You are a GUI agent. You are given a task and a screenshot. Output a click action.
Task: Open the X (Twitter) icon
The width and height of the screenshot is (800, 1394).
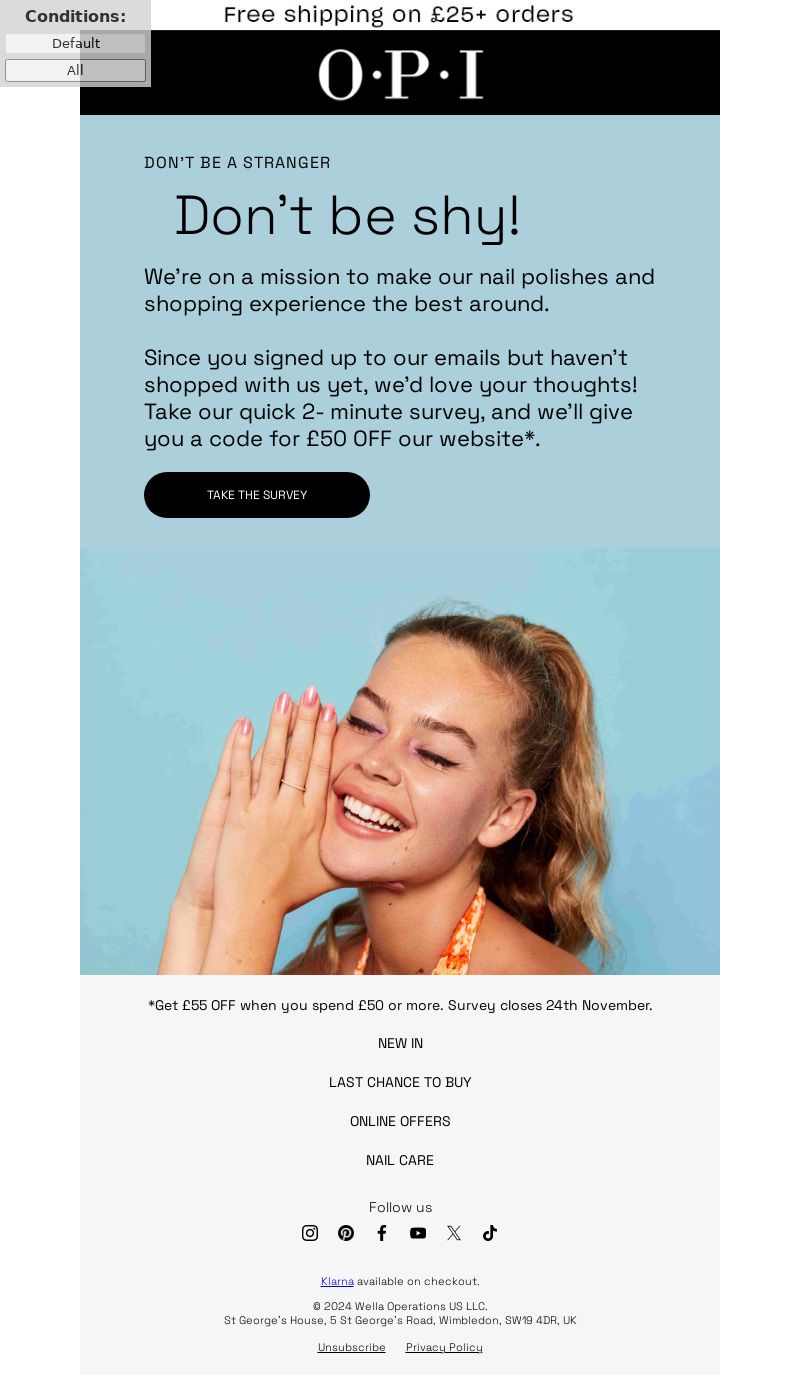454,1233
